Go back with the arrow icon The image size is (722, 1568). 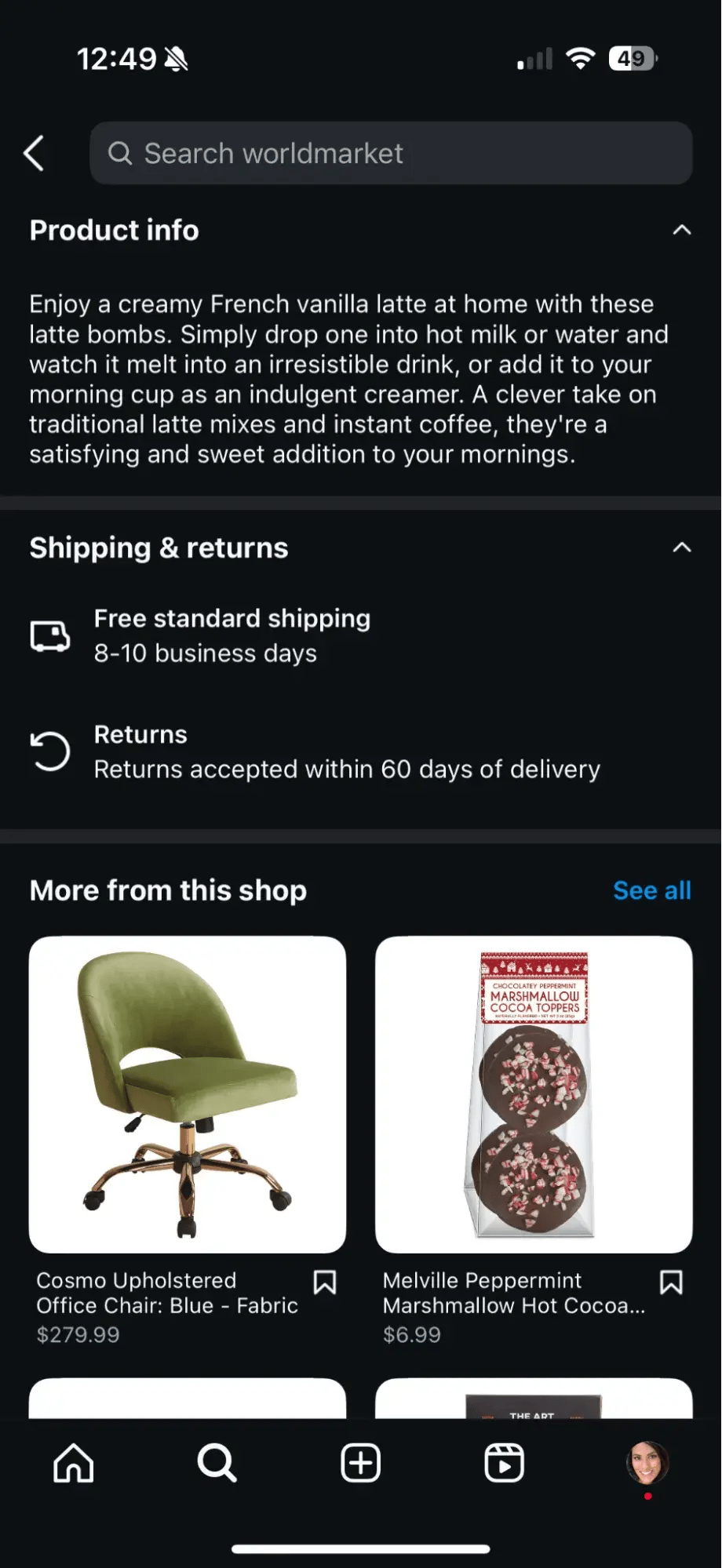[x=34, y=153]
